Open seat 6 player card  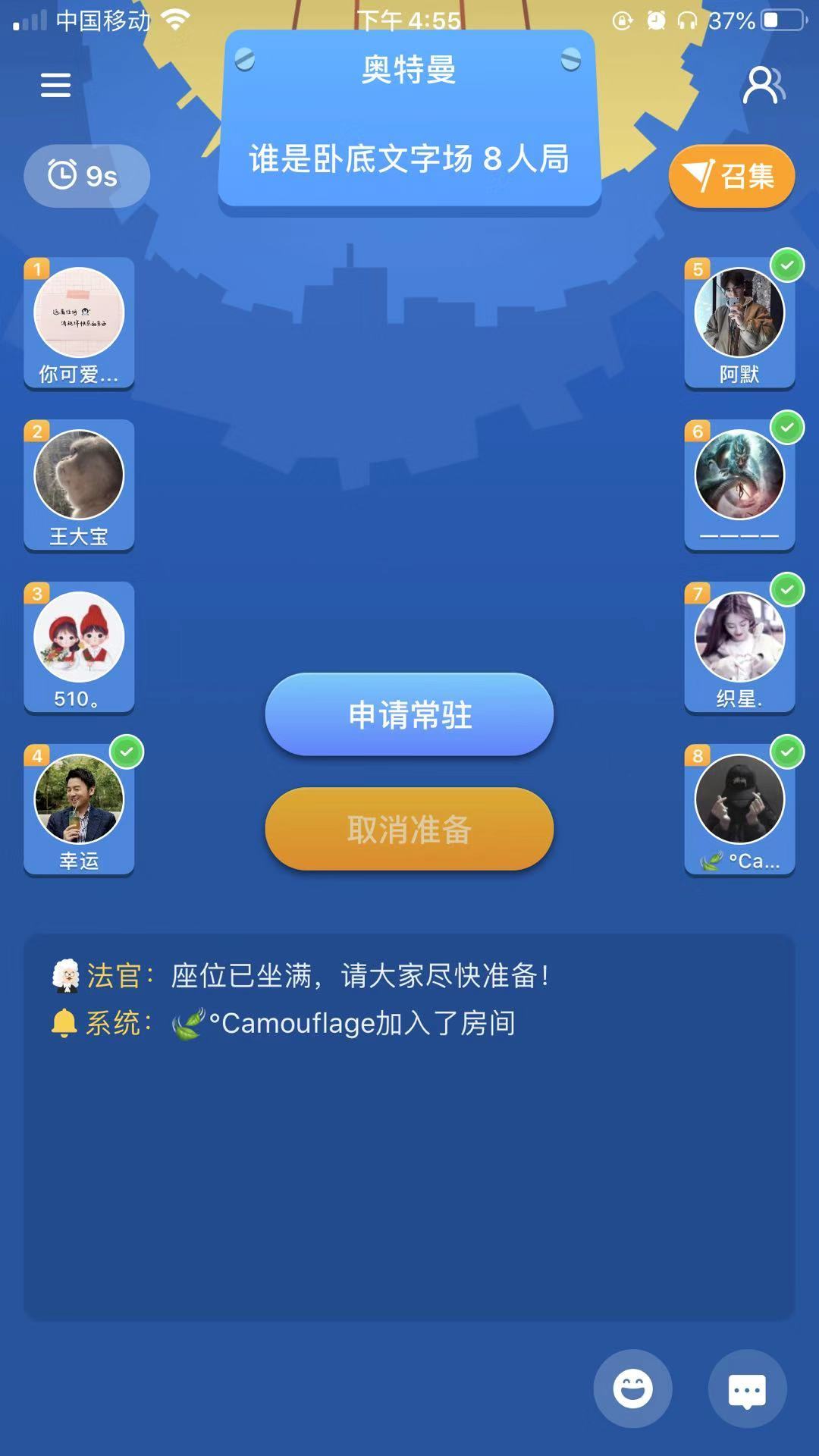739,484
